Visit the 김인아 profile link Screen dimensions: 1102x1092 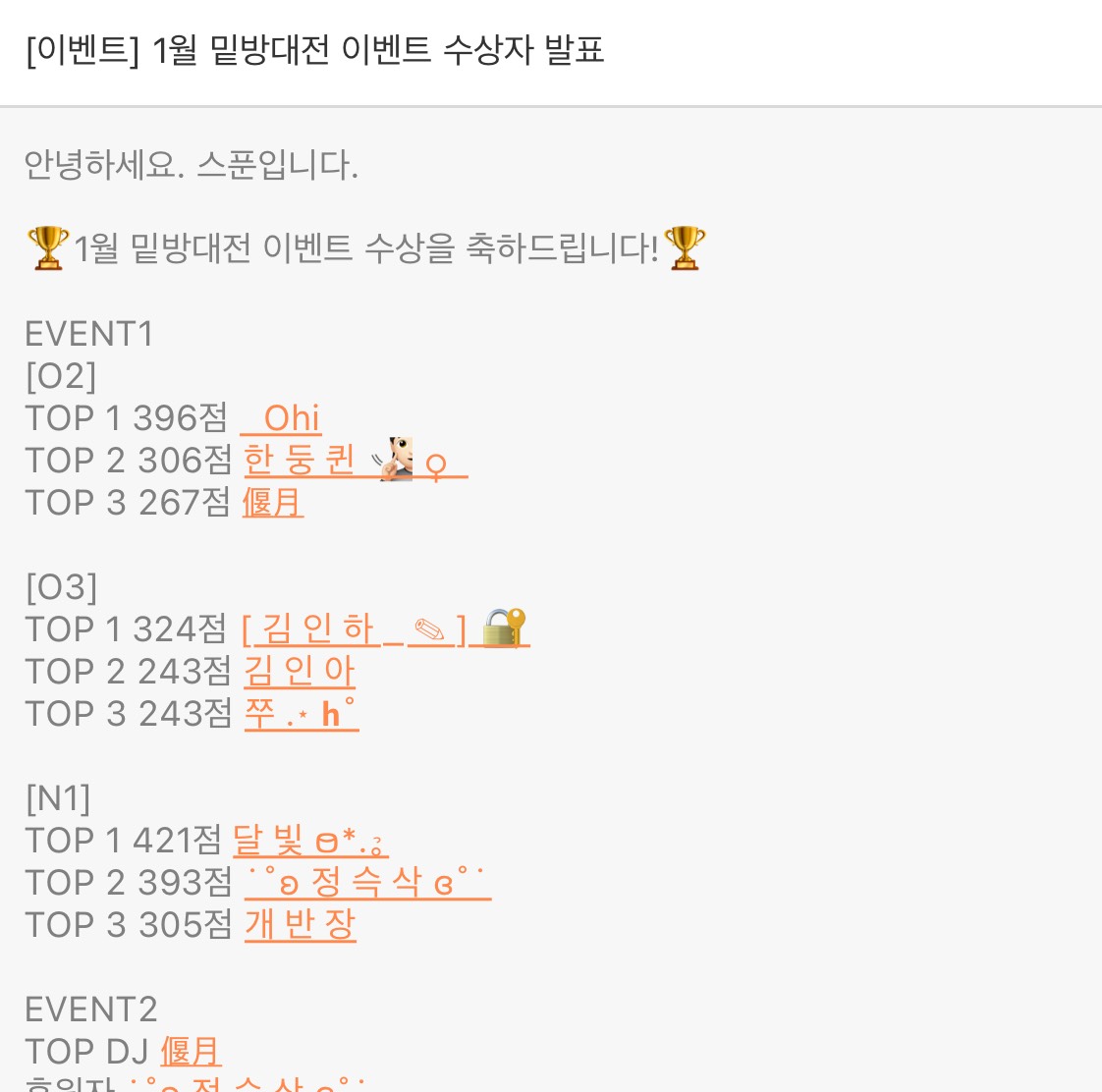pos(299,672)
